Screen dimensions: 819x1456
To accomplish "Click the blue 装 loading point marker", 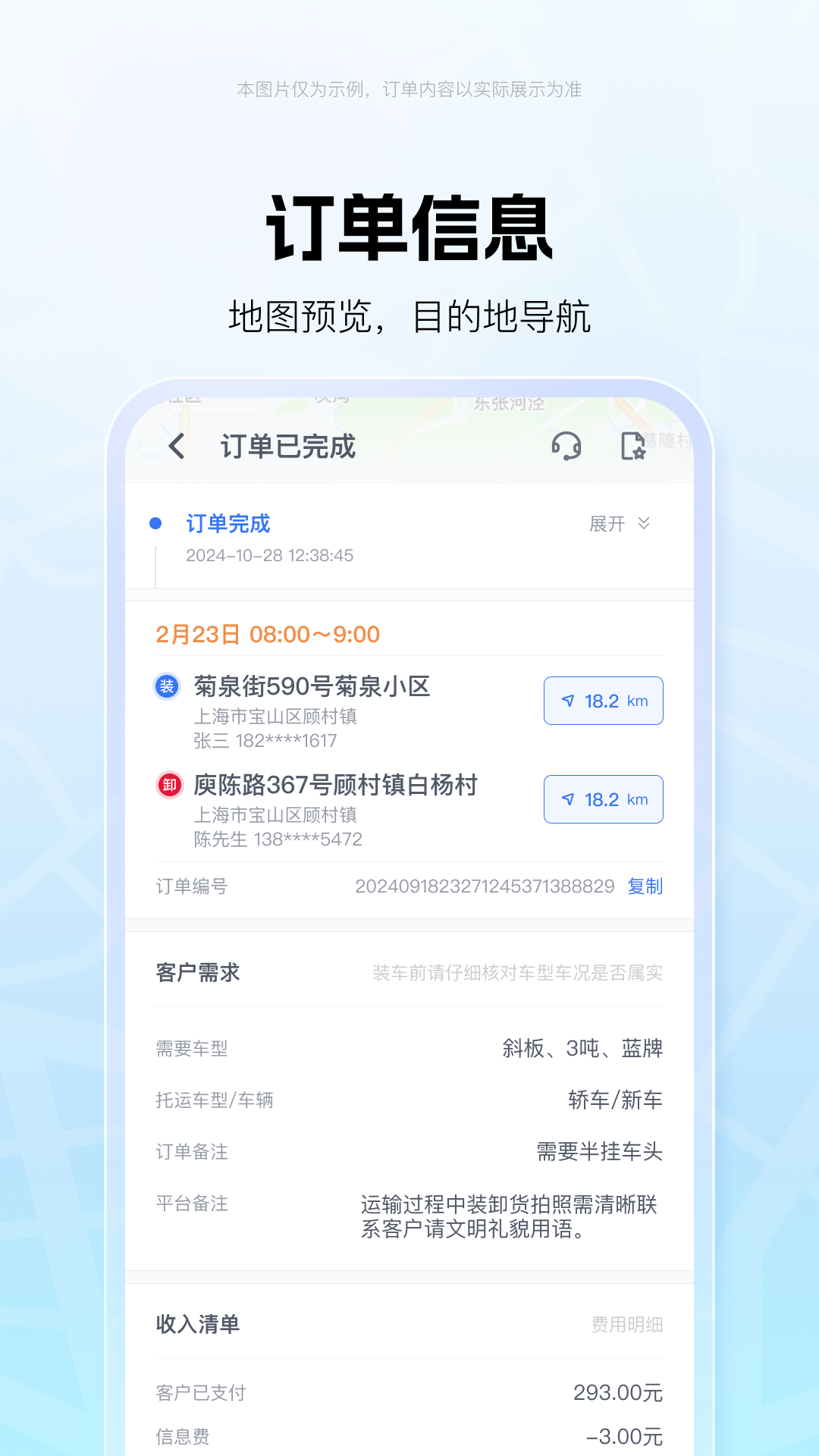I will tap(169, 687).
